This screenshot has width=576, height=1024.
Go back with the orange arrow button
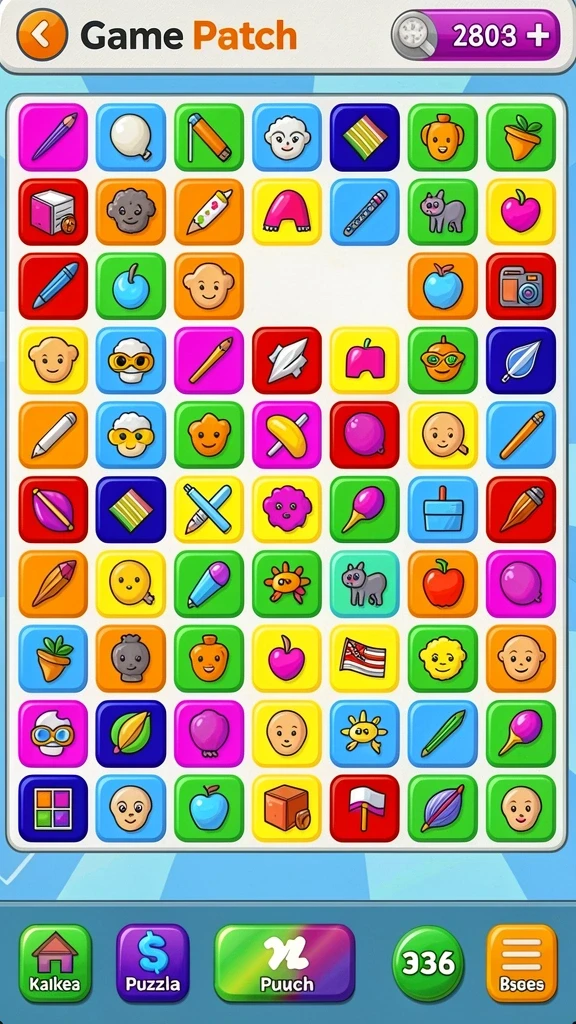pyautogui.click(x=42, y=35)
